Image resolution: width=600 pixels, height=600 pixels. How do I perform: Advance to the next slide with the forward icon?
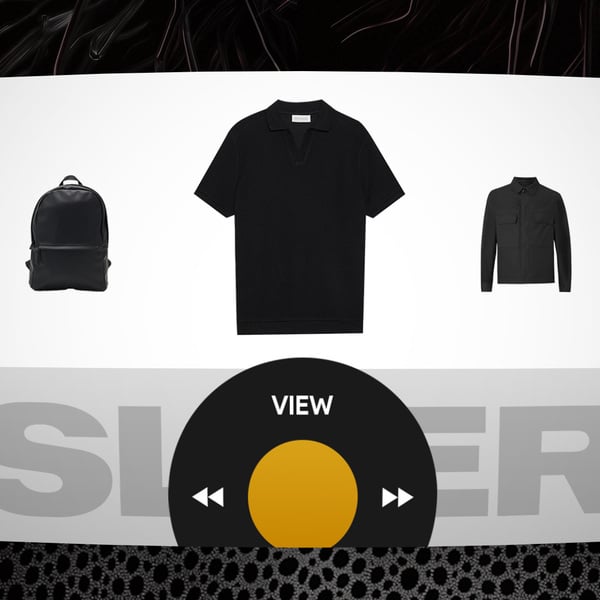397,497
